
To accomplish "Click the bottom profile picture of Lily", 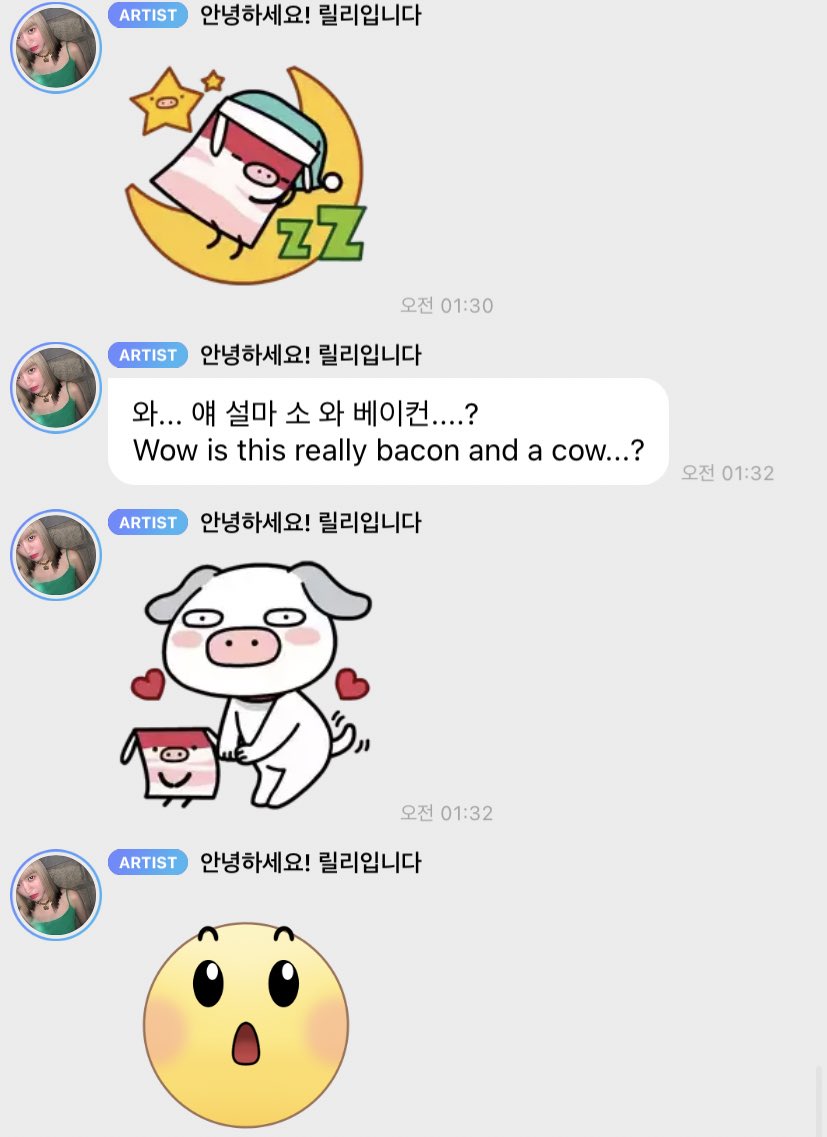I will [x=56, y=895].
